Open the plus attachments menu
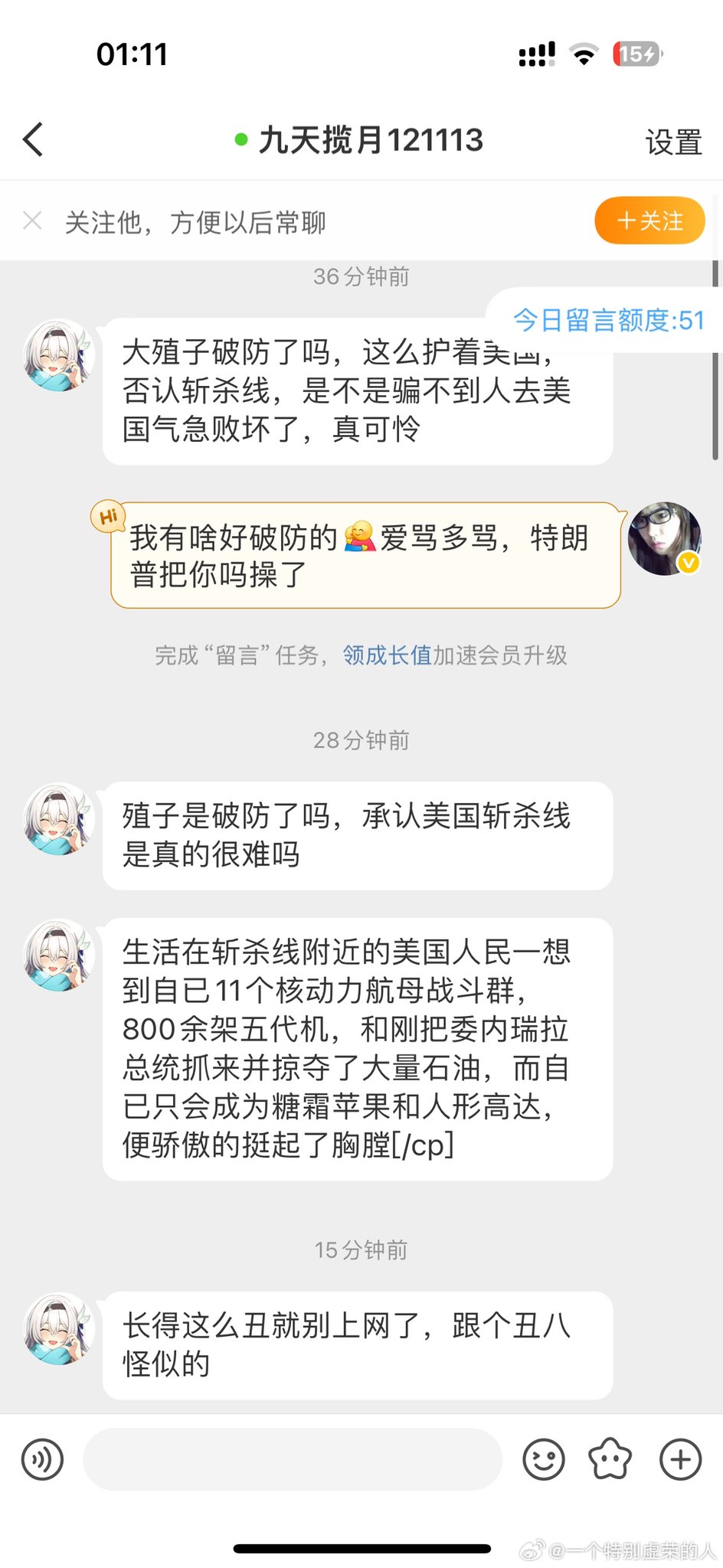Screen dimensions: 723x1568 [680, 1459]
